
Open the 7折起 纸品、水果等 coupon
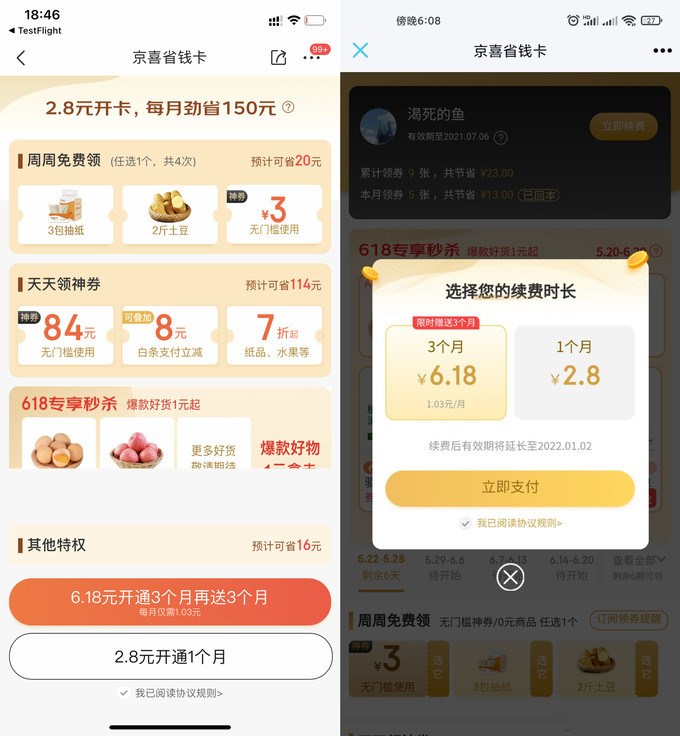coord(274,334)
